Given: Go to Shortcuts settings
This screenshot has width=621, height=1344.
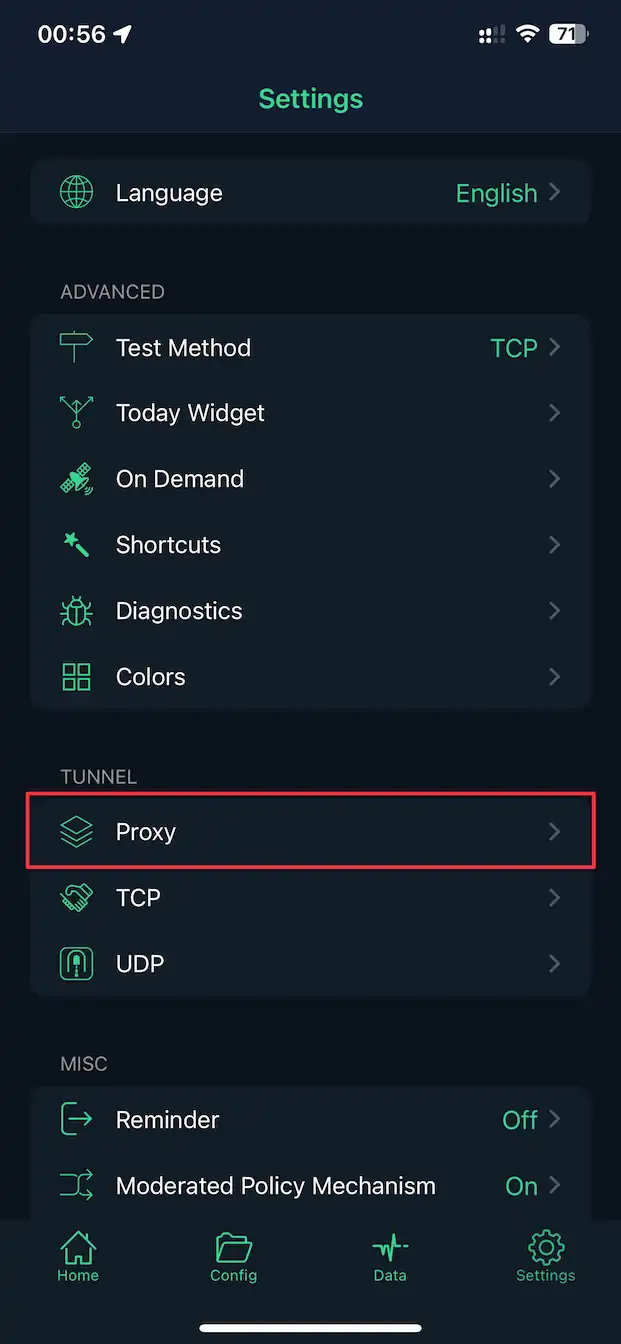Looking at the screenshot, I should tap(310, 545).
